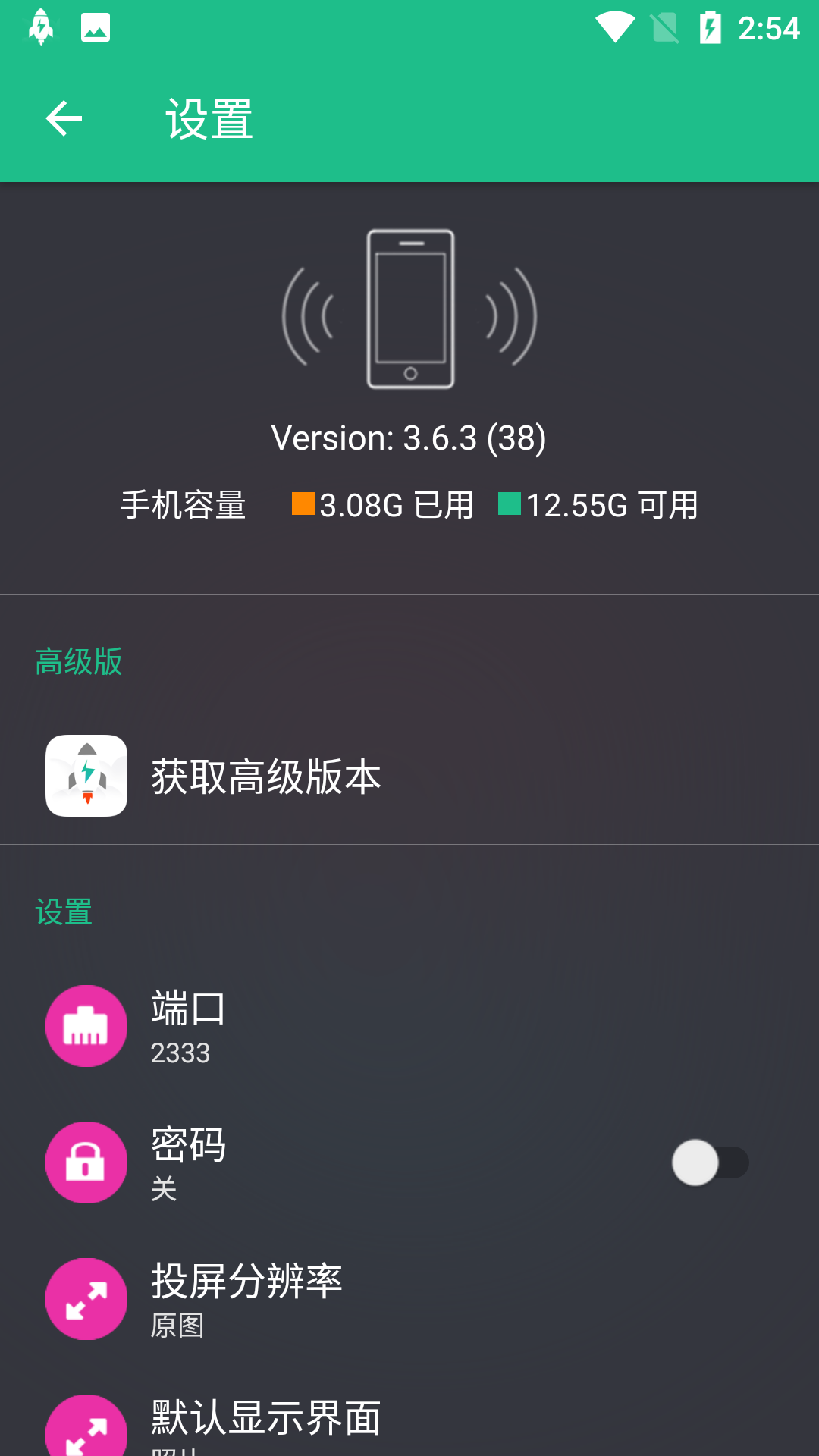Tap the back arrow in the 设置 header
Image resolution: width=819 pixels, height=1456 pixels.
pos(64,118)
